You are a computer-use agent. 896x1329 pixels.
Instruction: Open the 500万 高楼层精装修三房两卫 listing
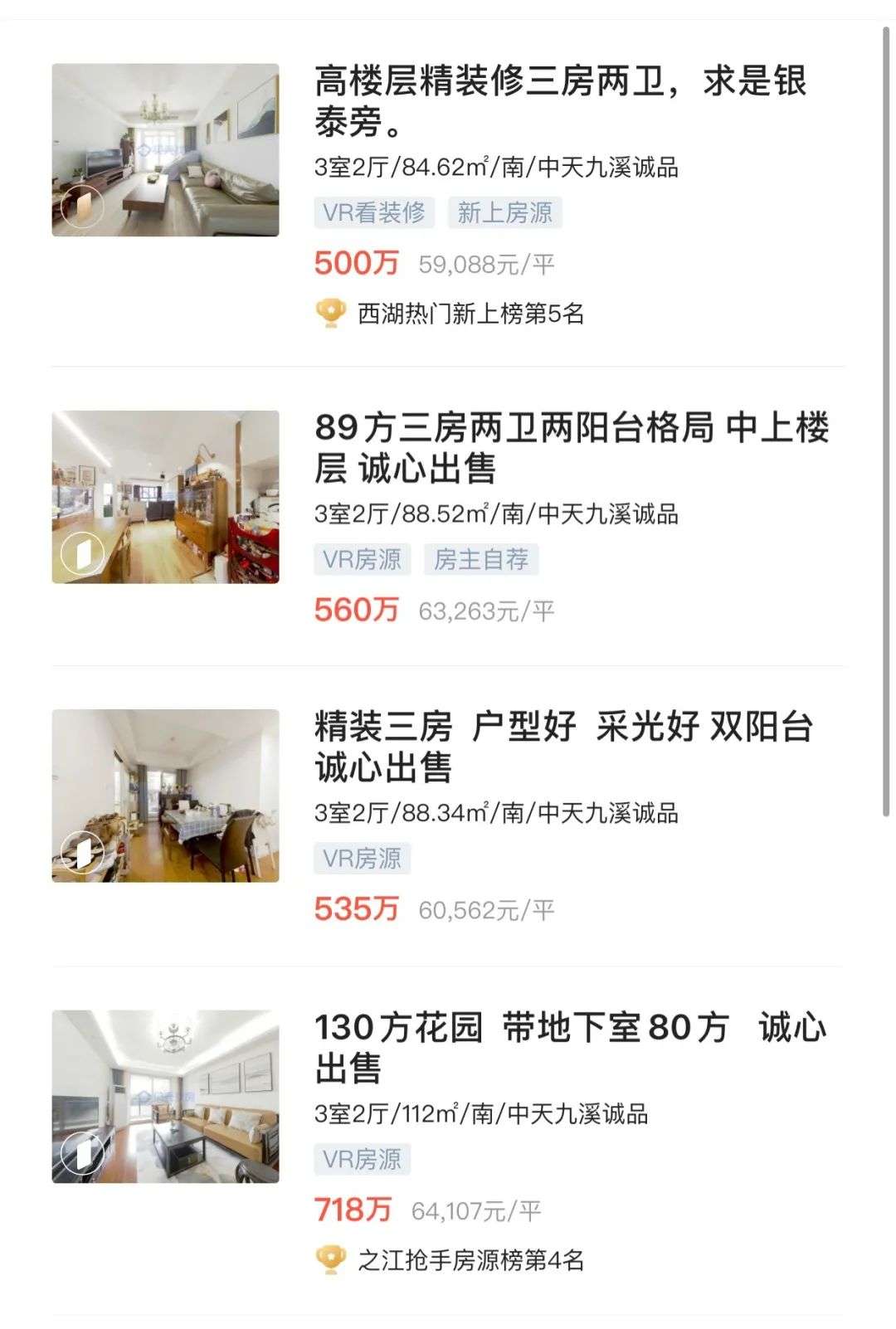tap(560, 101)
